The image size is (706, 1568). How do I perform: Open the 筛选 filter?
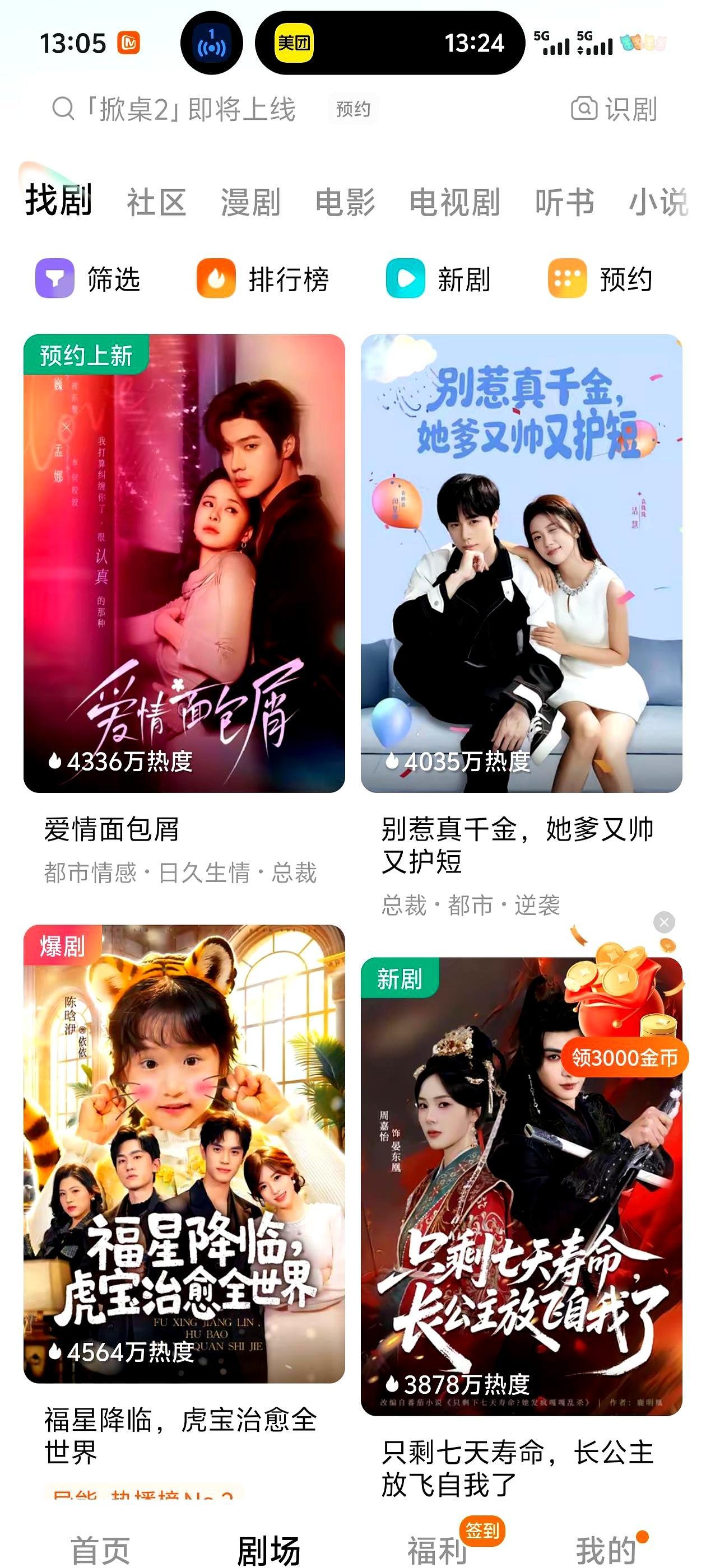tap(89, 279)
